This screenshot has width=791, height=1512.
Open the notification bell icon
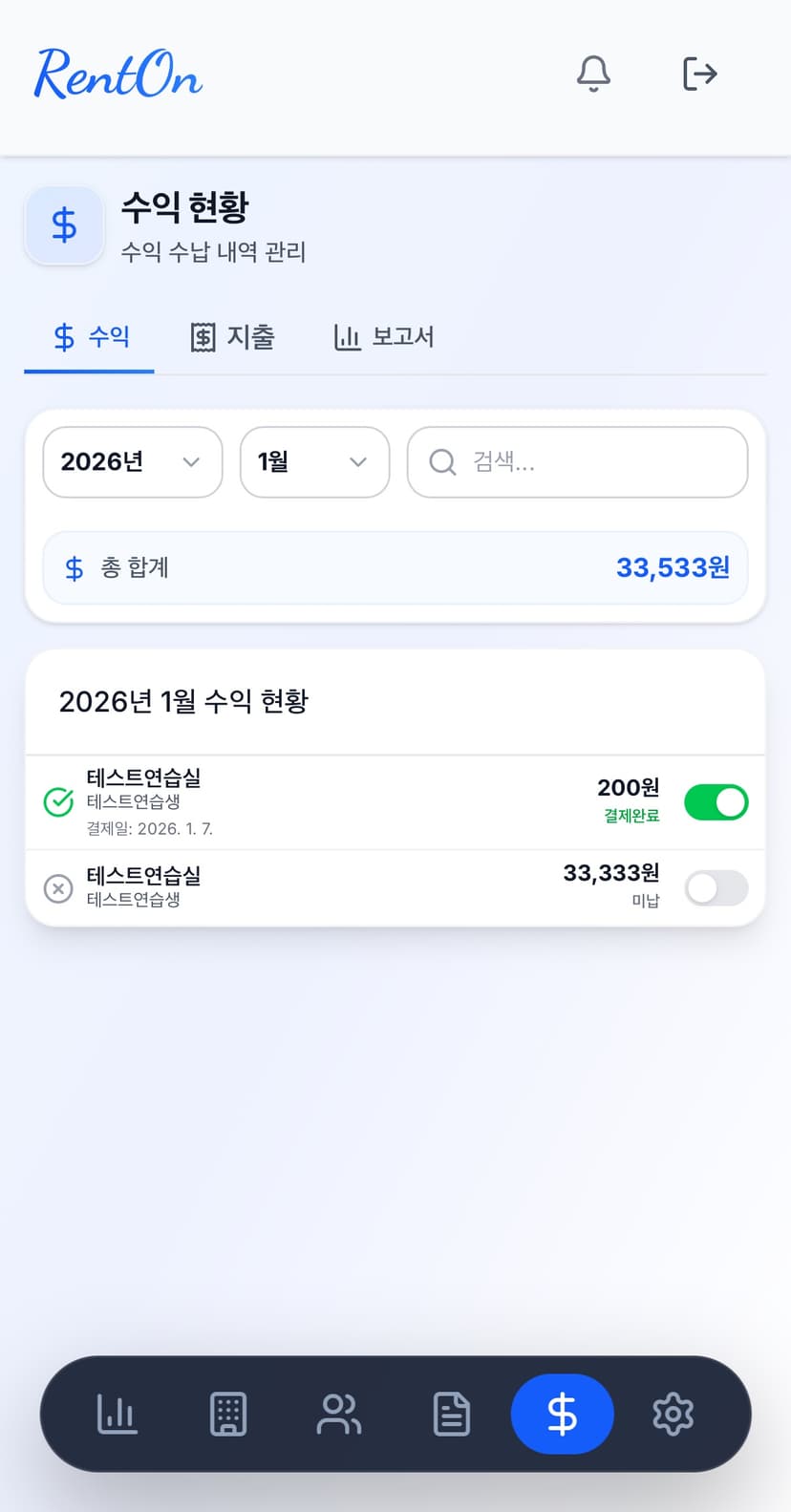[x=593, y=74]
